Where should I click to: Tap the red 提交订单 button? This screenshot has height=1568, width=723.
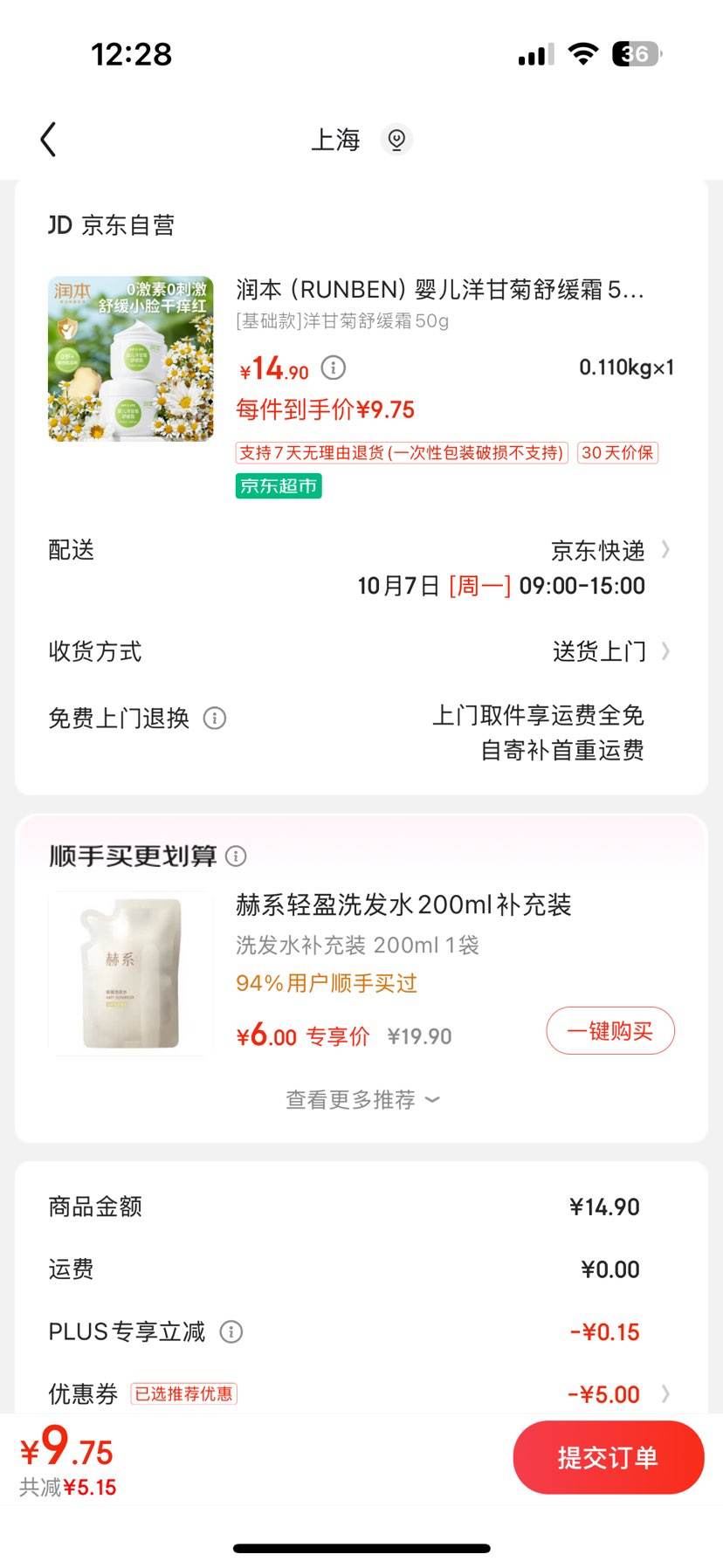click(x=608, y=1456)
